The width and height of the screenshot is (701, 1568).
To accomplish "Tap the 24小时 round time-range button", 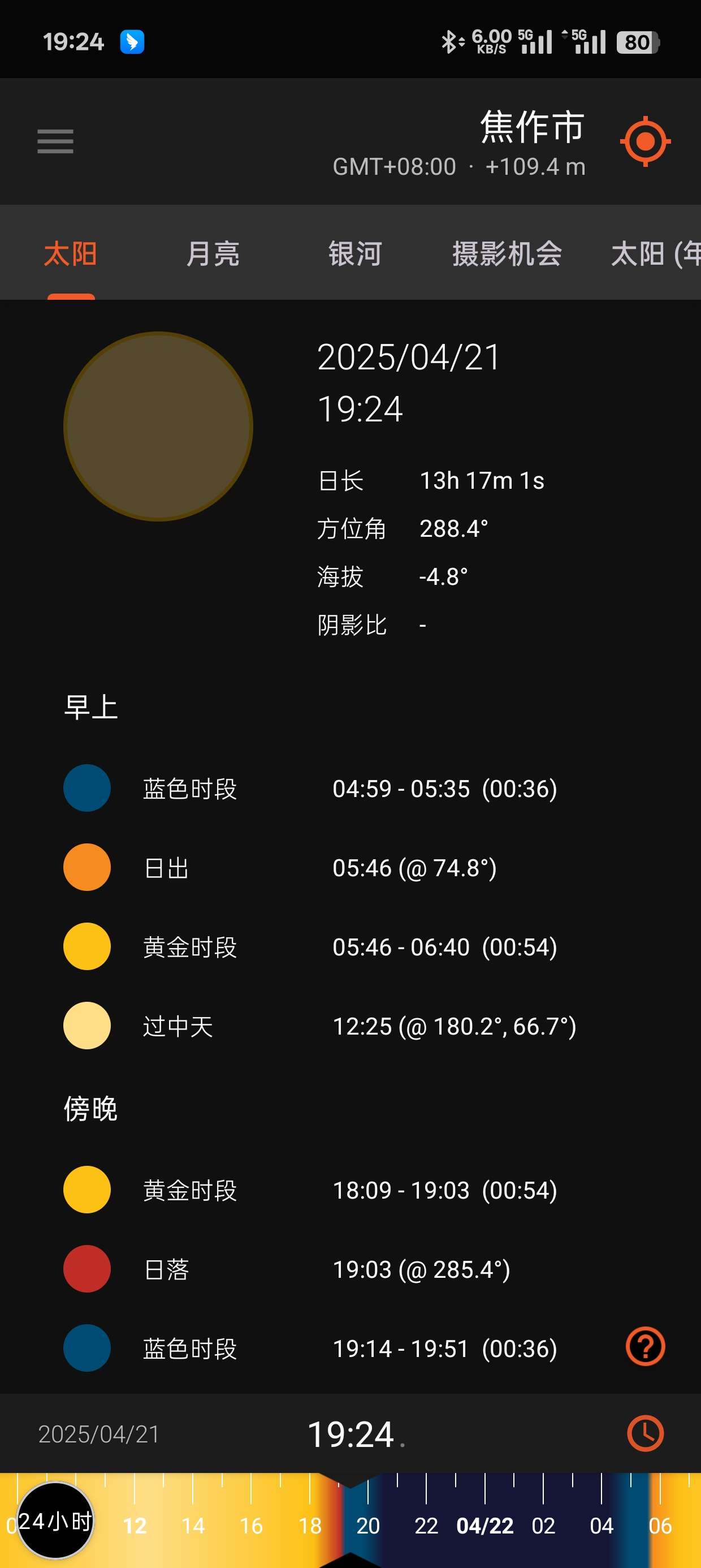I will point(55,1520).
